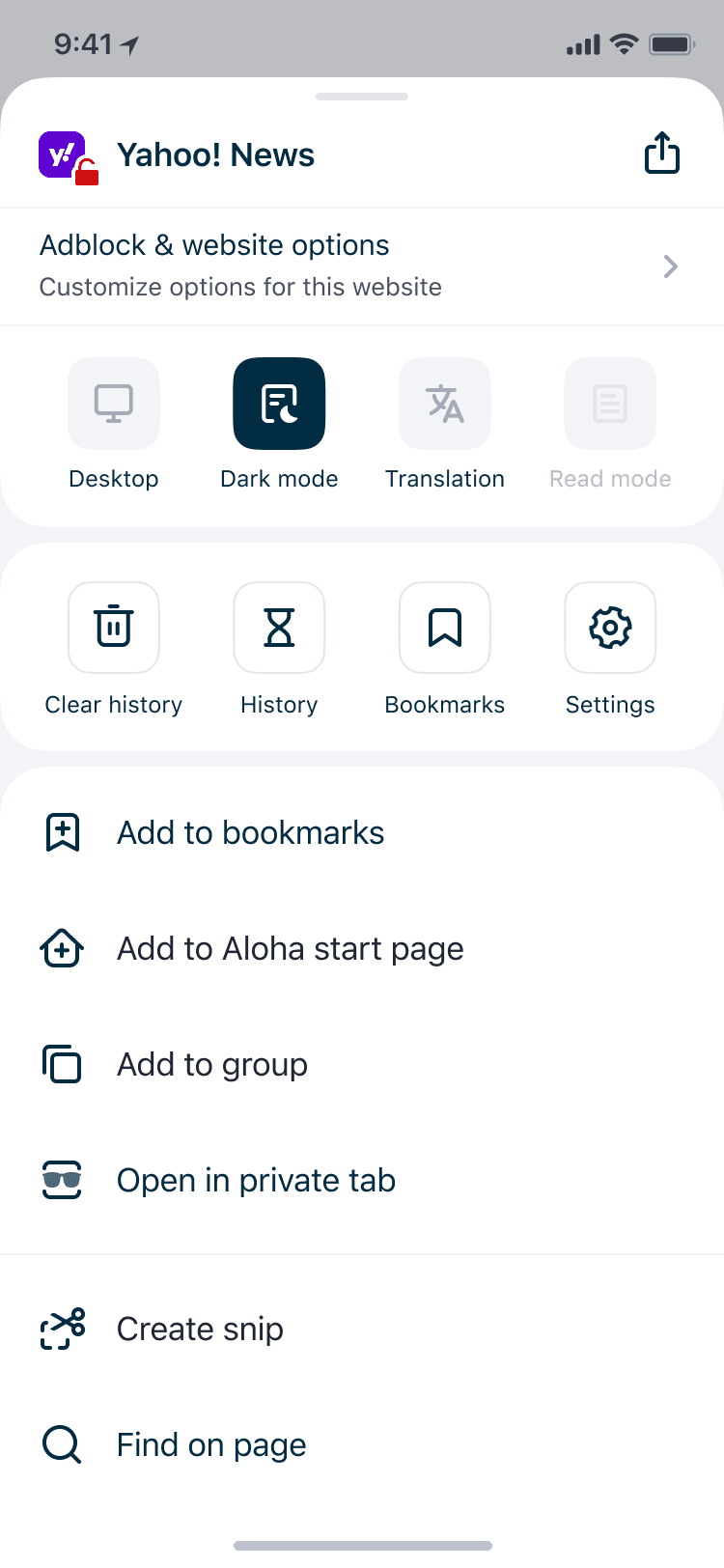Tap the share icon beside Yahoo! News
The height and width of the screenshot is (1568, 724).
pos(662,154)
